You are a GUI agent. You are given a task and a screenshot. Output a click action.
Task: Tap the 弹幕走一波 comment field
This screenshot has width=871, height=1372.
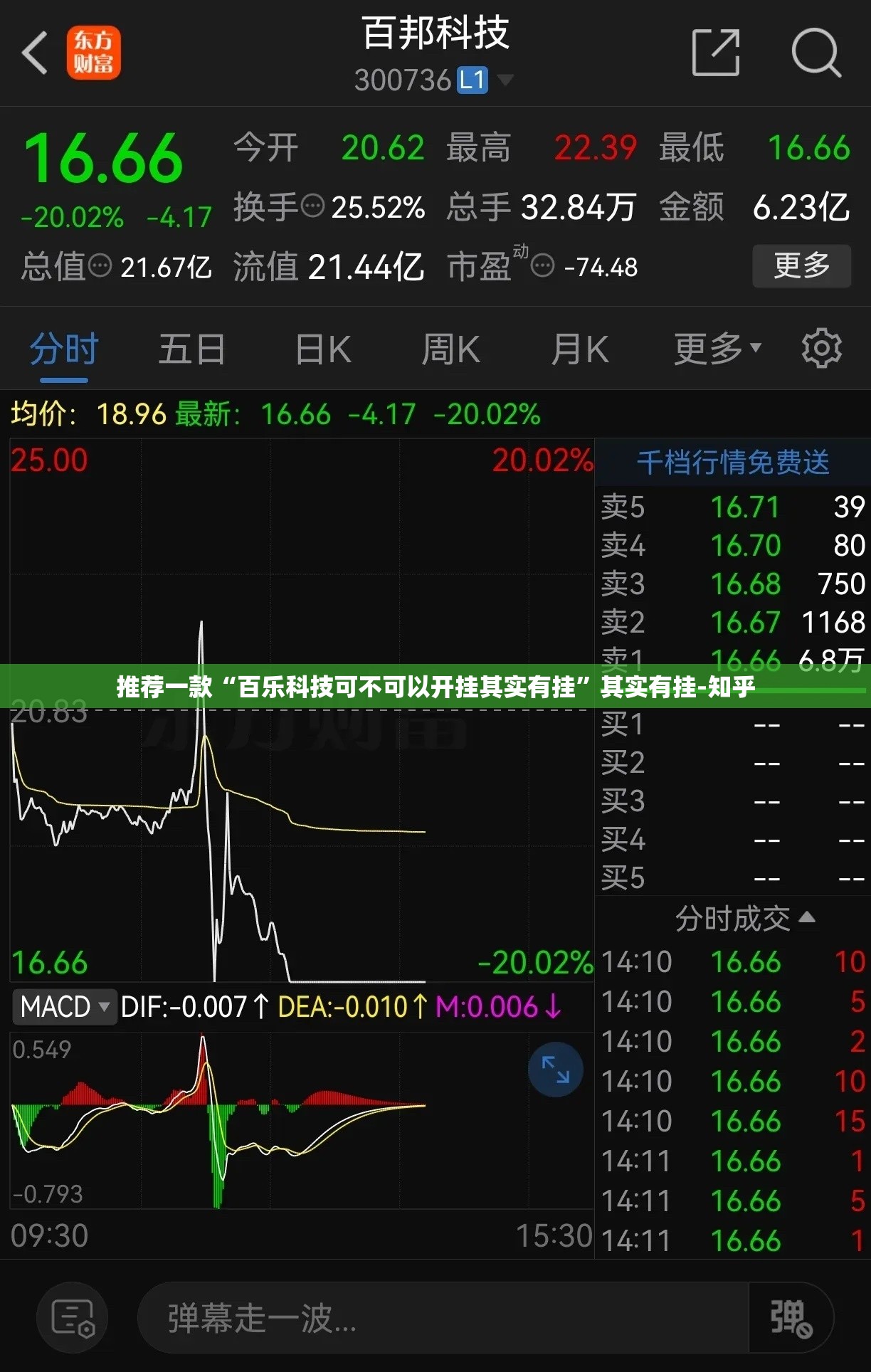point(441,1318)
